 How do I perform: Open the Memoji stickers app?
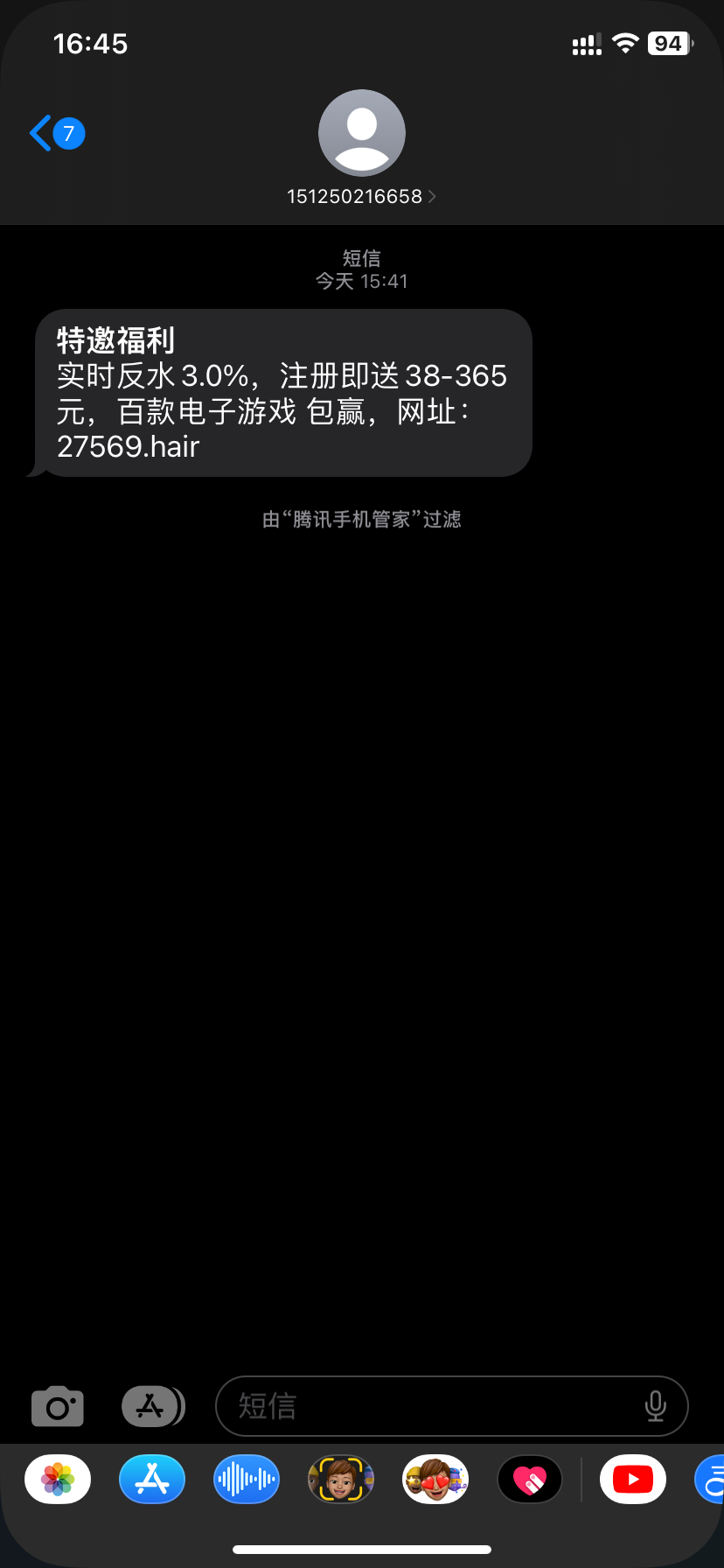point(435,1480)
